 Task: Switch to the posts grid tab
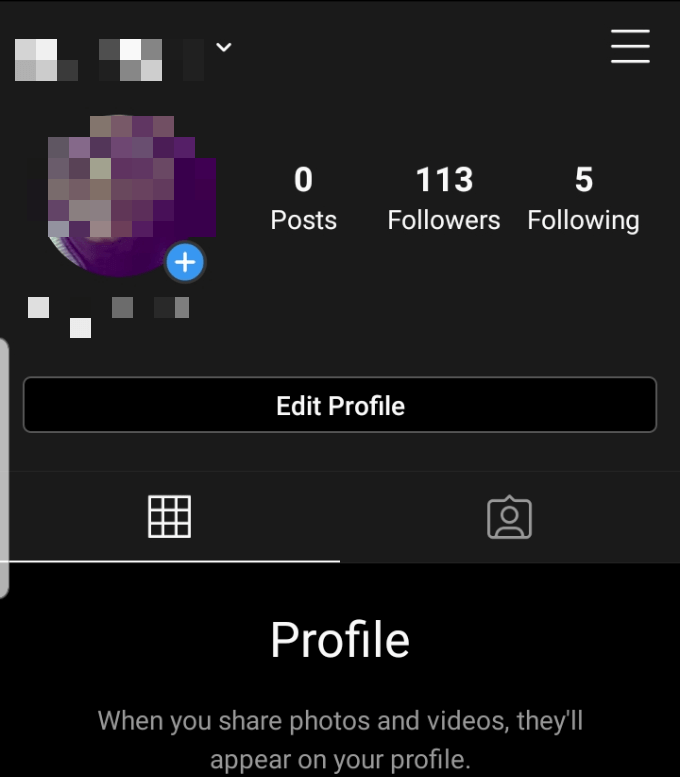169,517
